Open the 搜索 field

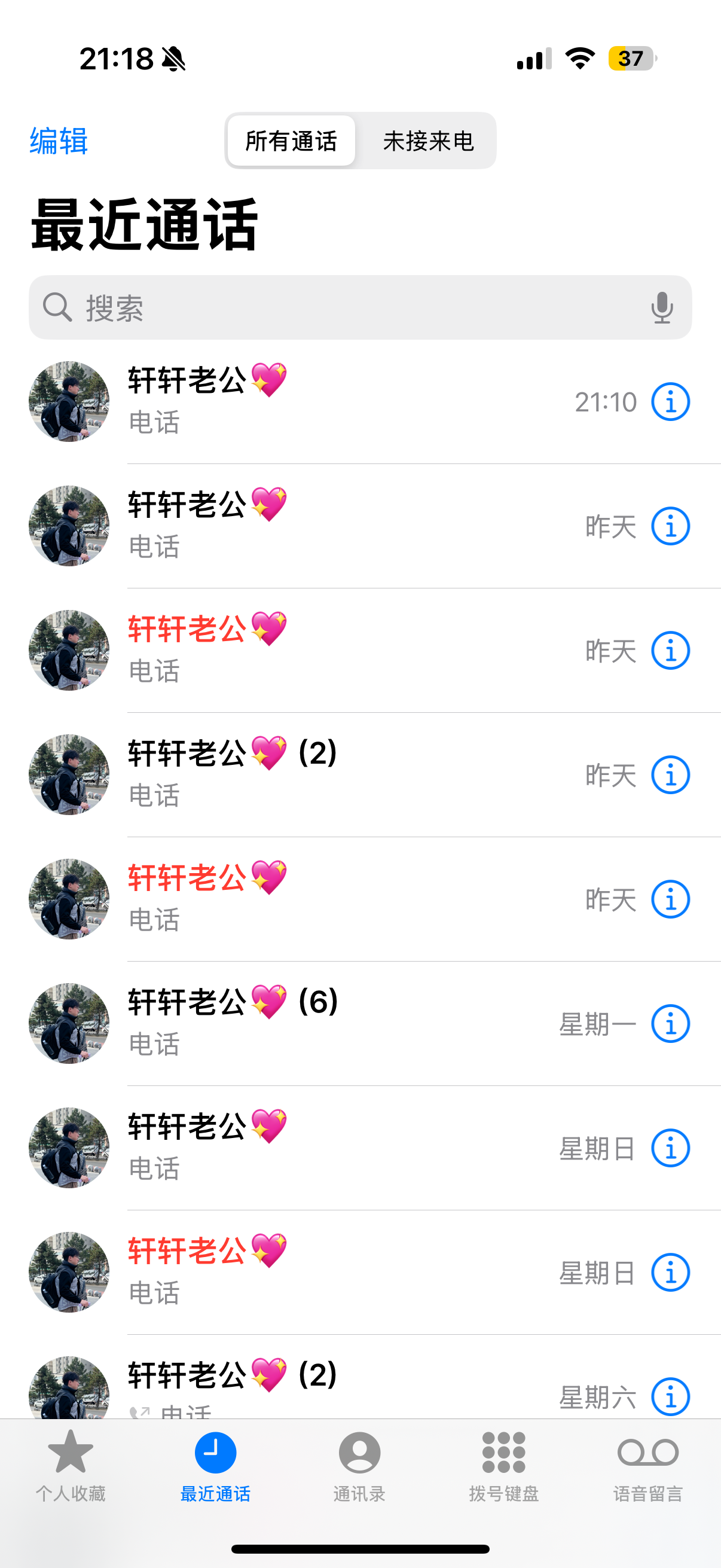point(360,307)
